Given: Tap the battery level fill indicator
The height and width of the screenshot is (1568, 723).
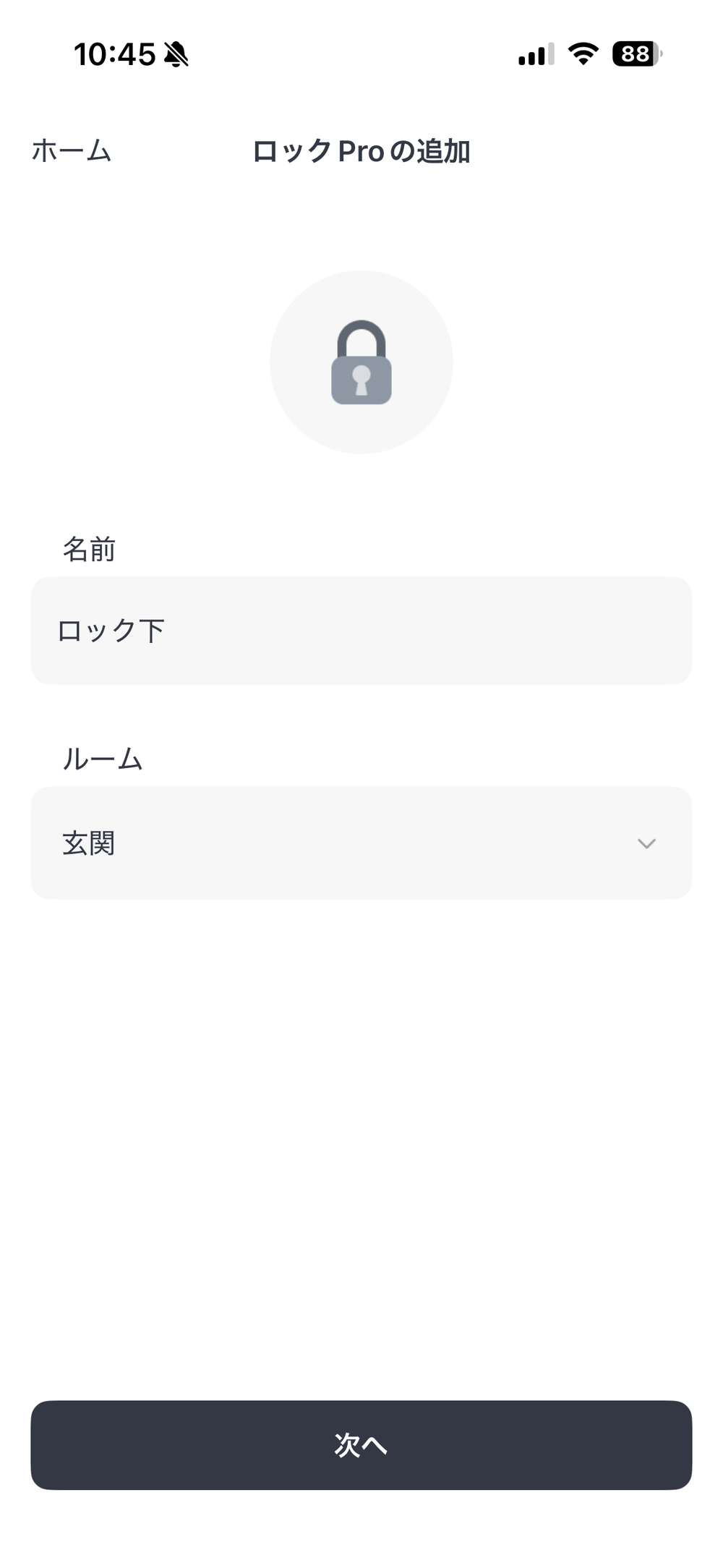Looking at the screenshot, I should point(632,54).
